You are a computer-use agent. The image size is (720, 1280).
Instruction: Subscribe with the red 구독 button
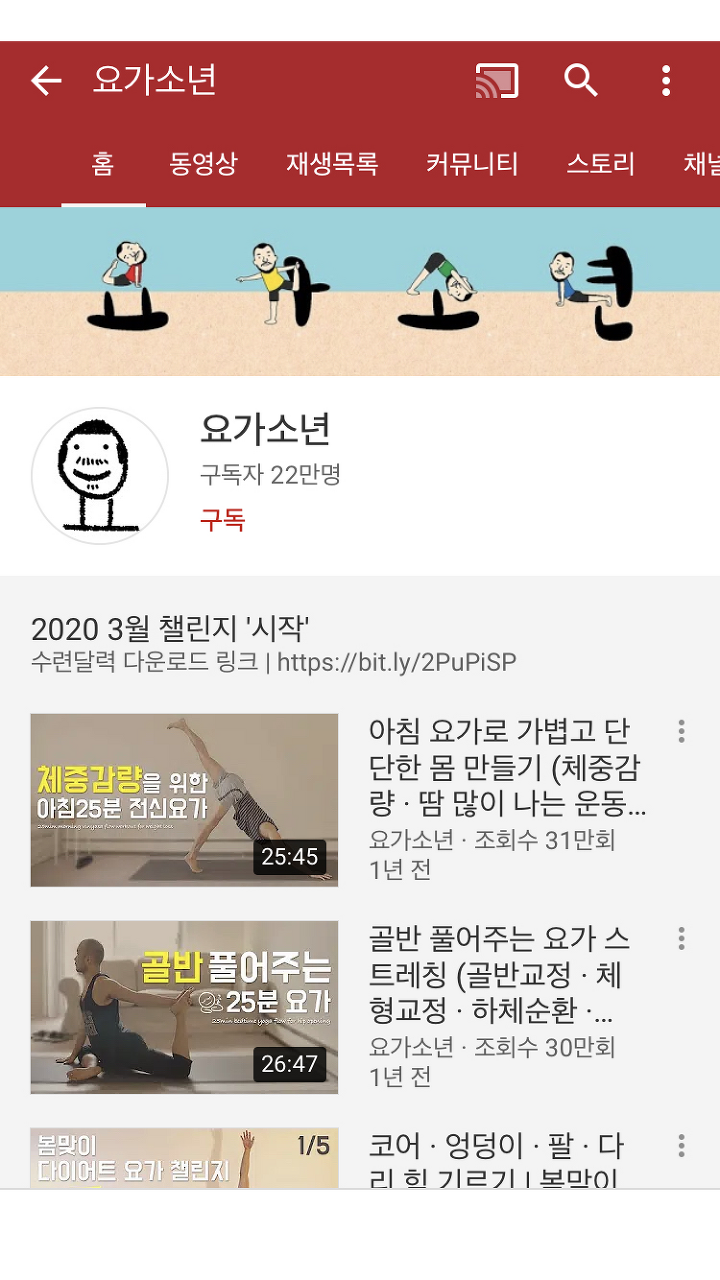(223, 520)
